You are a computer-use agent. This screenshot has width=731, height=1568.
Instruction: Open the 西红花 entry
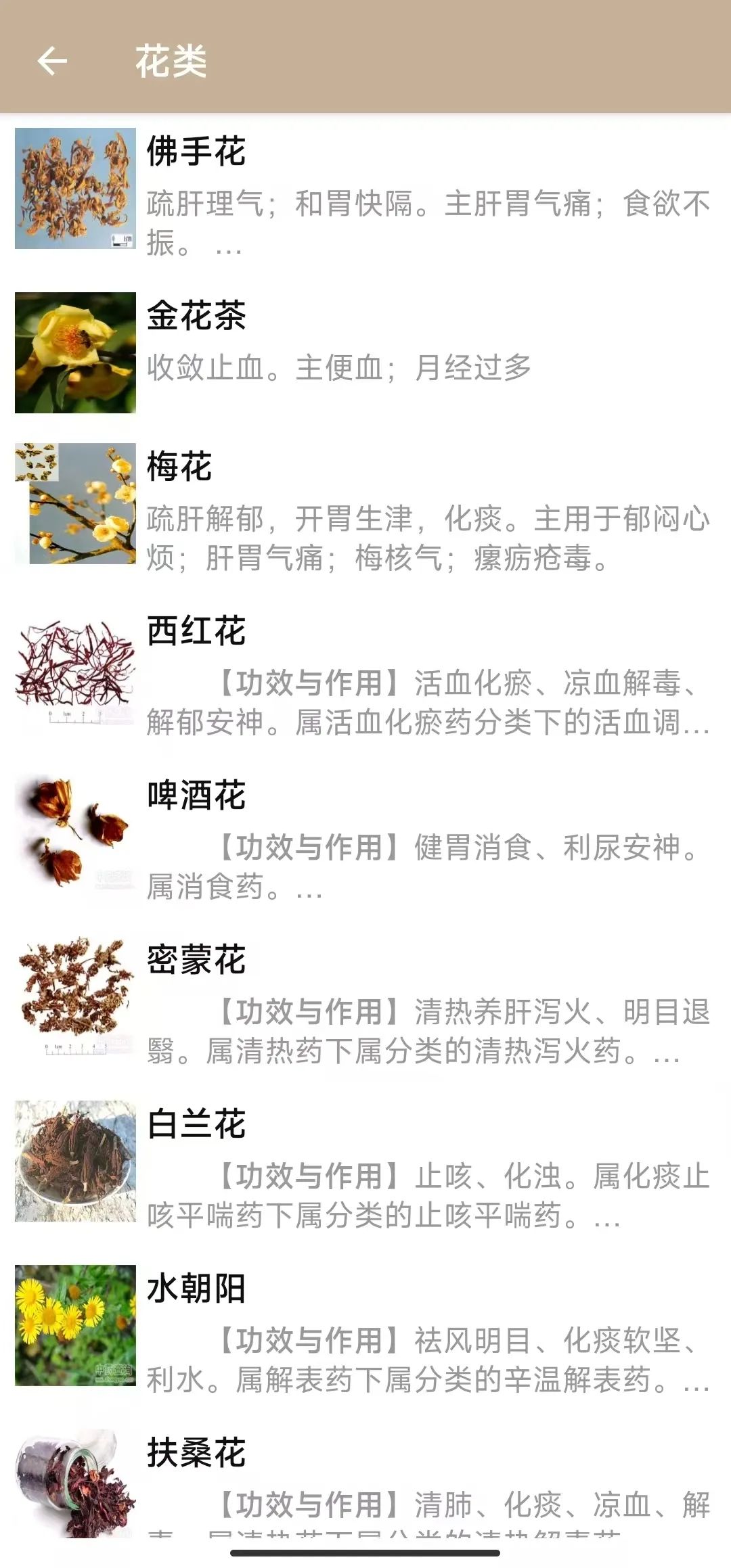pos(196,632)
